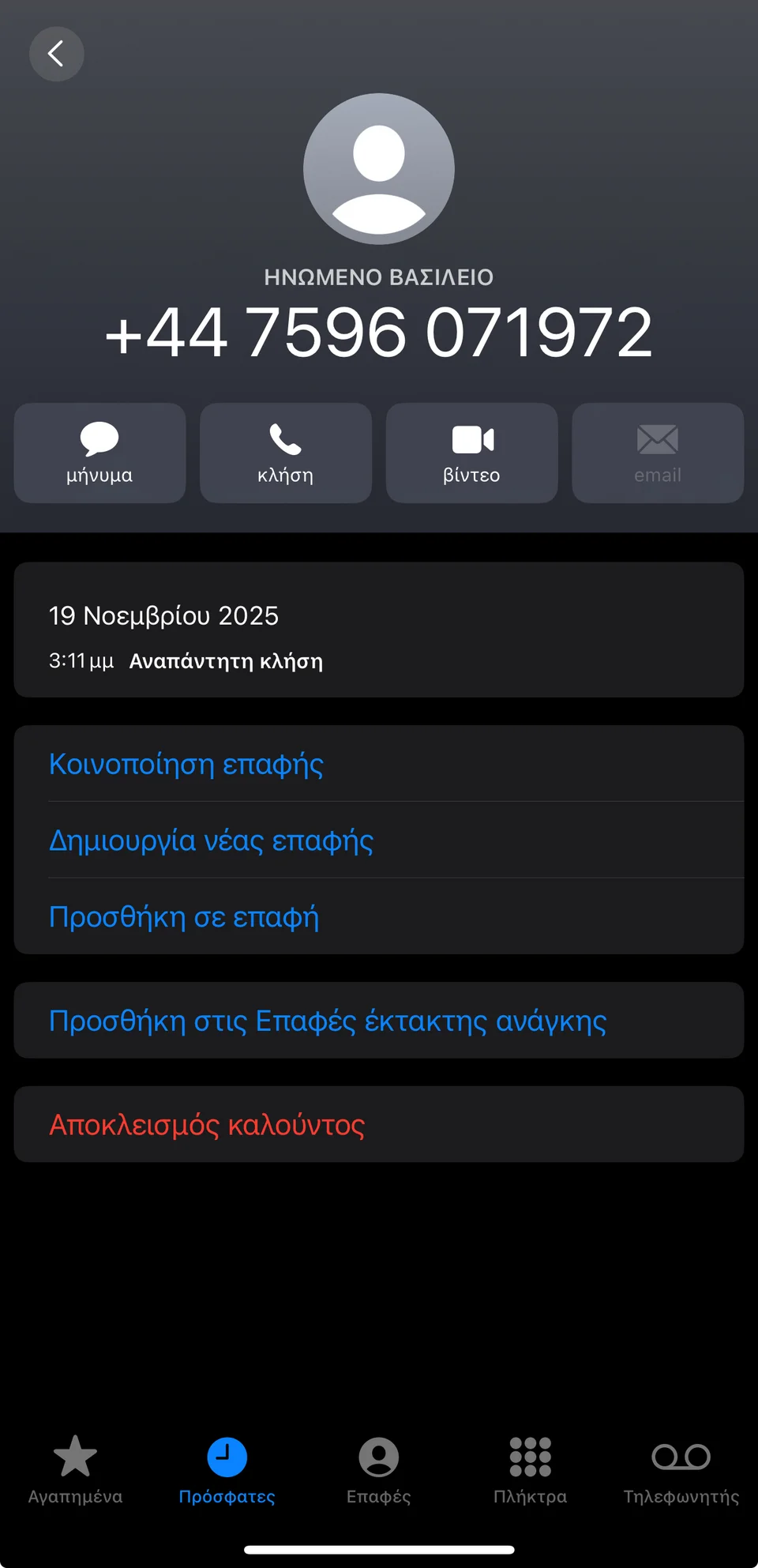Viewport: 758px width, 1568px height.
Task: Call the number with κλήση button
Action: (285, 453)
